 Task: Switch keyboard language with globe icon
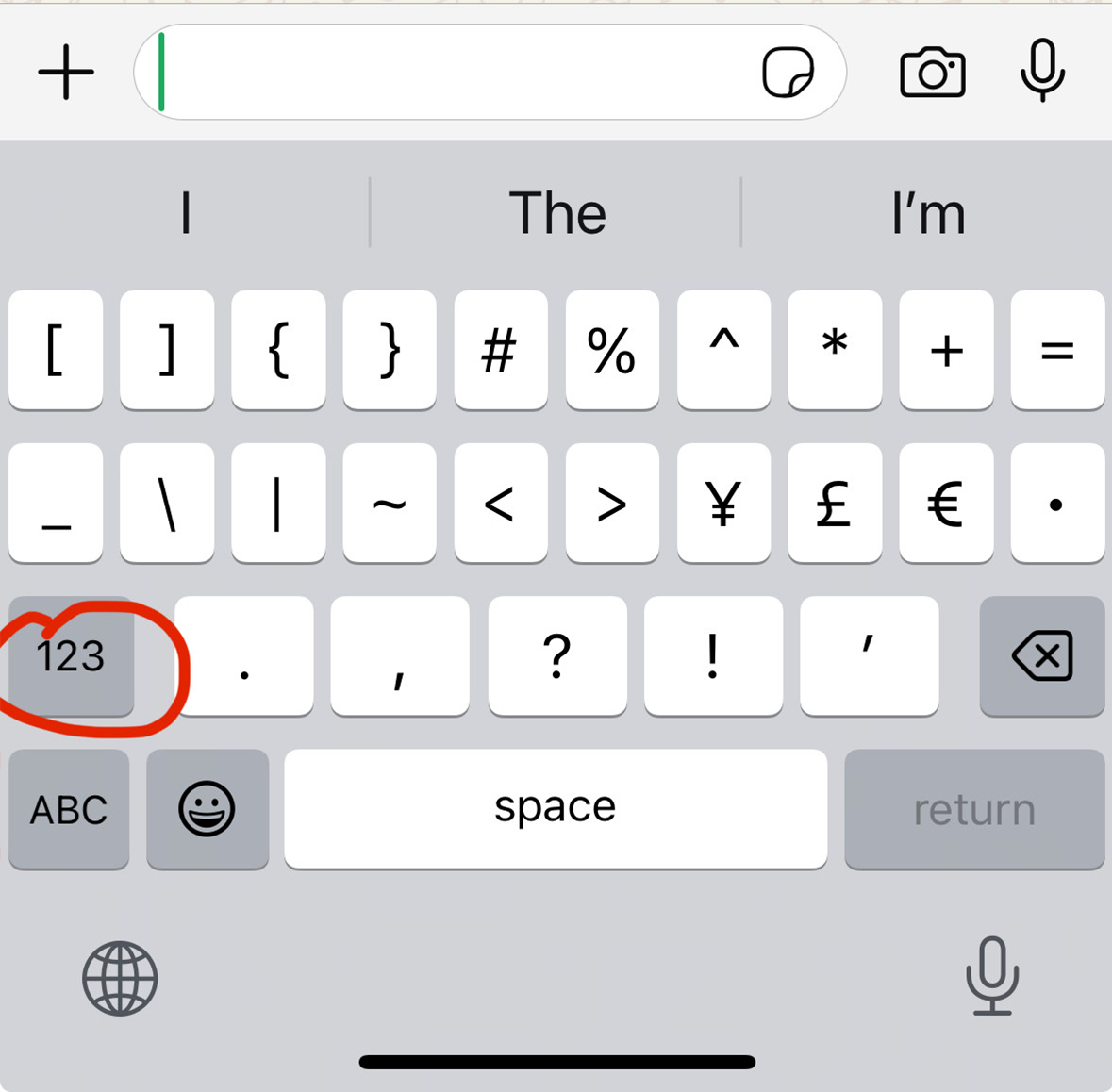coord(120,978)
